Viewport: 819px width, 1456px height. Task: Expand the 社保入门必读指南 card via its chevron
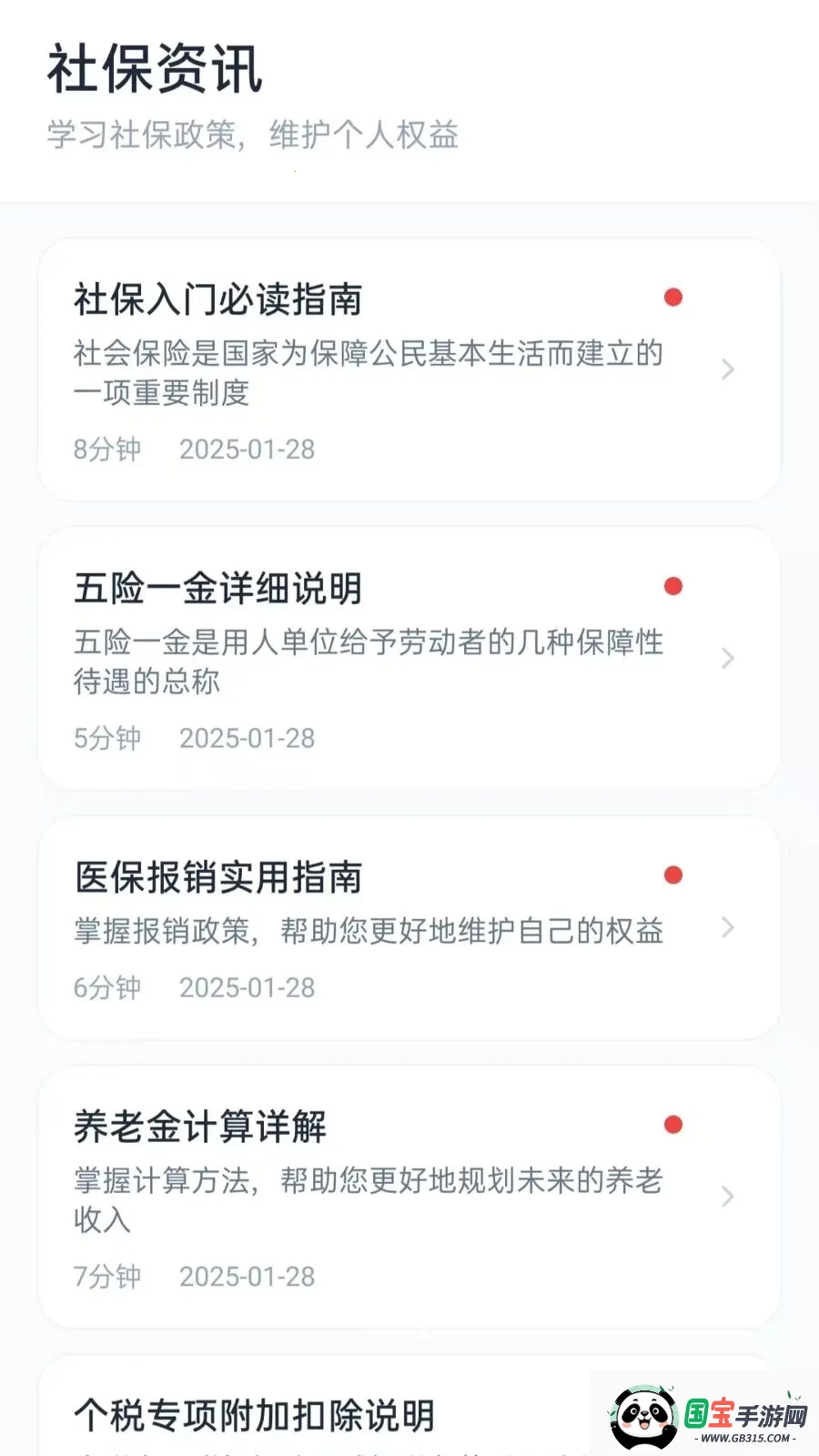pyautogui.click(x=726, y=369)
